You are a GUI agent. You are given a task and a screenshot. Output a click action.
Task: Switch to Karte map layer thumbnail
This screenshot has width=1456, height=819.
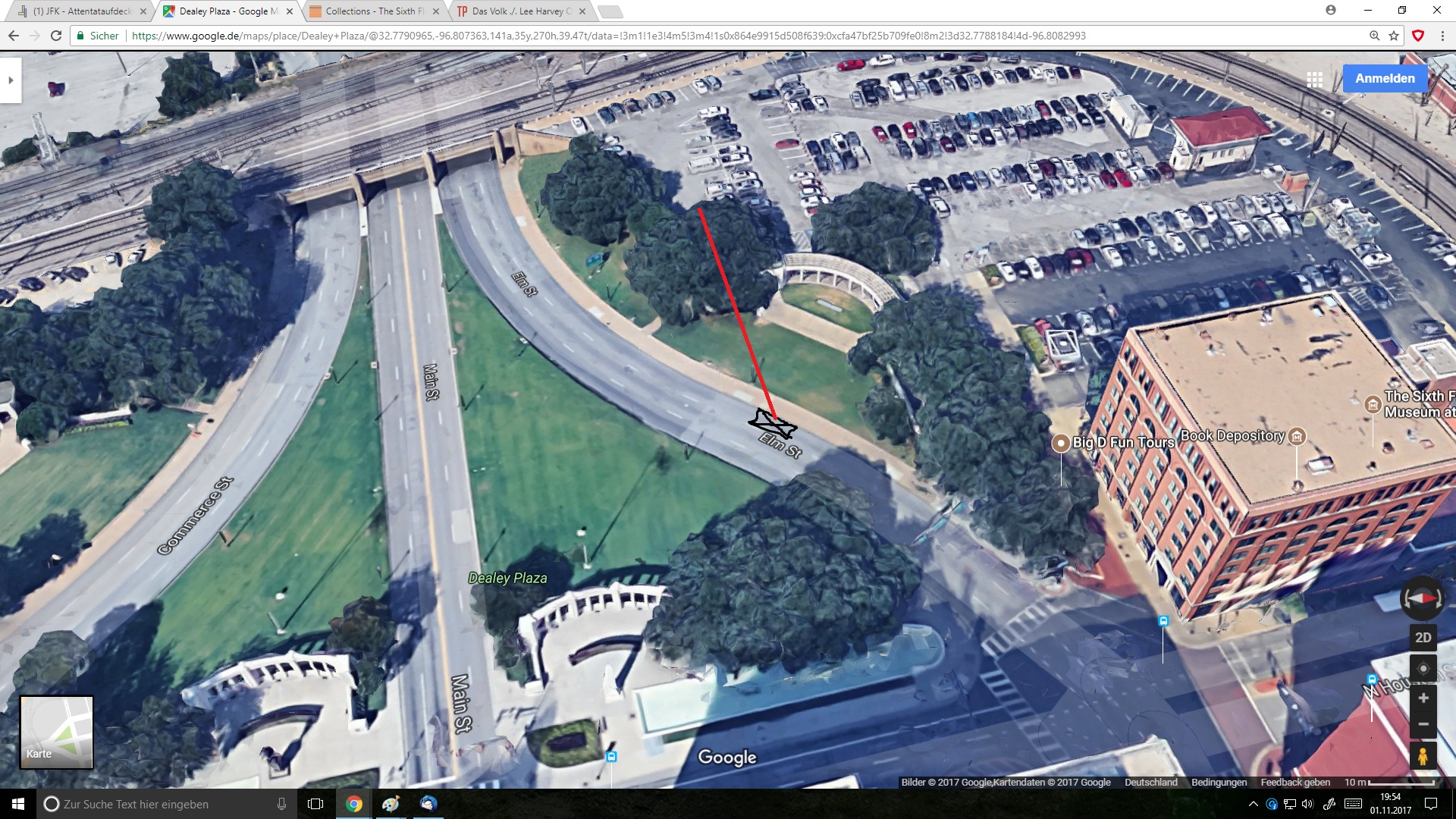[56, 732]
